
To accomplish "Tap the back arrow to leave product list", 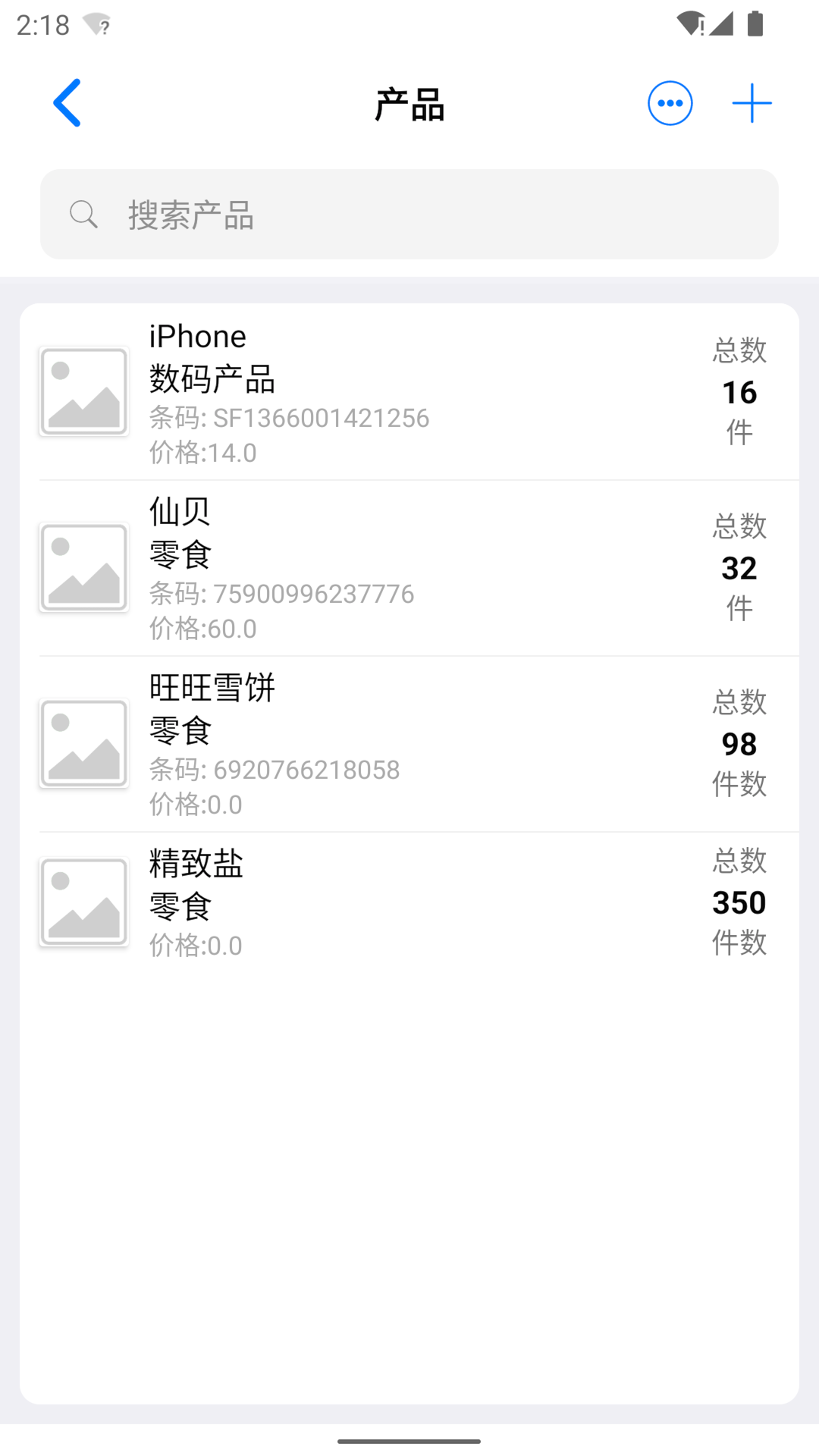I will pyautogui.click(x=67, y=102).
